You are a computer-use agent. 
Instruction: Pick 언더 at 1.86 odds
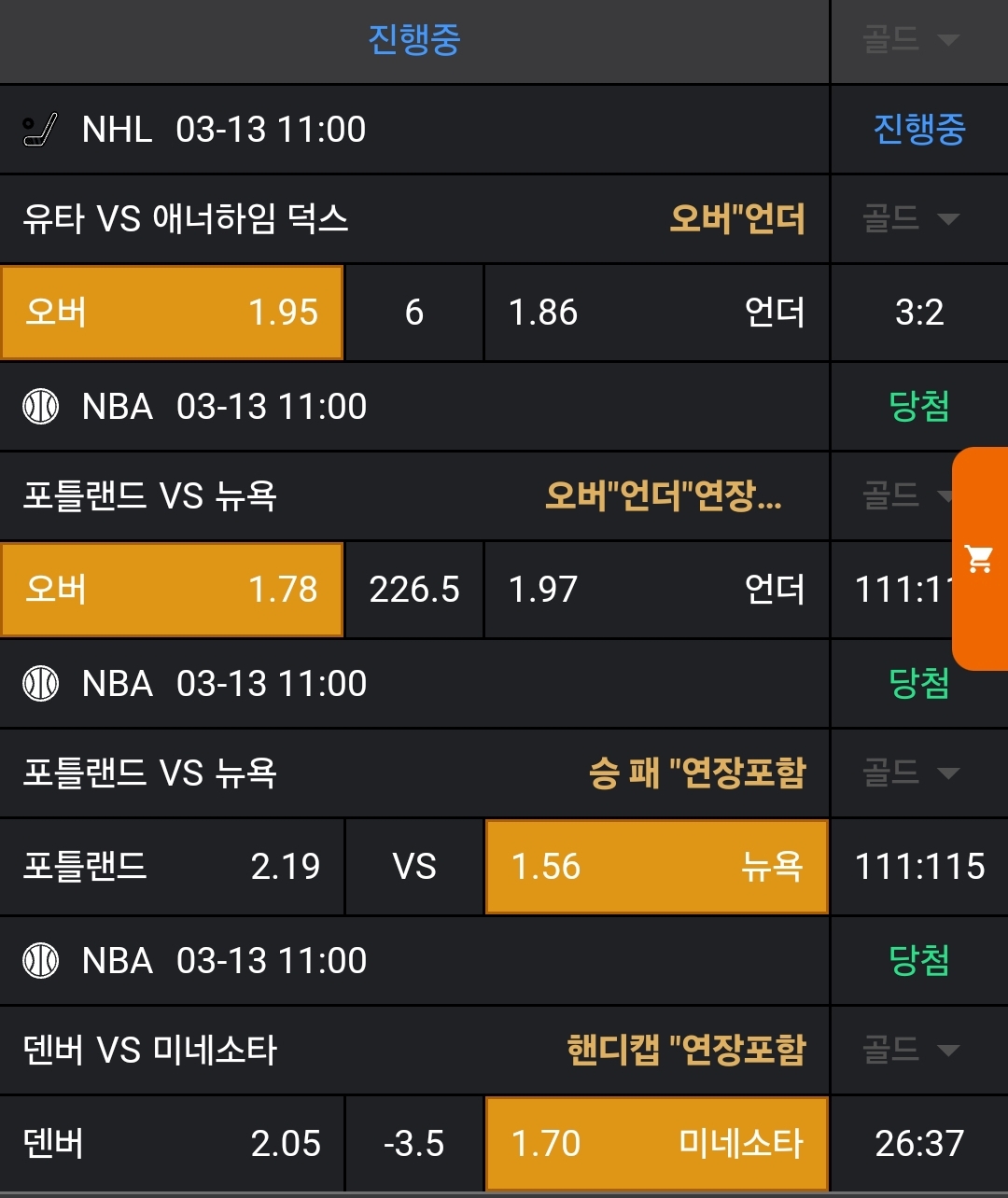[656, 313]
